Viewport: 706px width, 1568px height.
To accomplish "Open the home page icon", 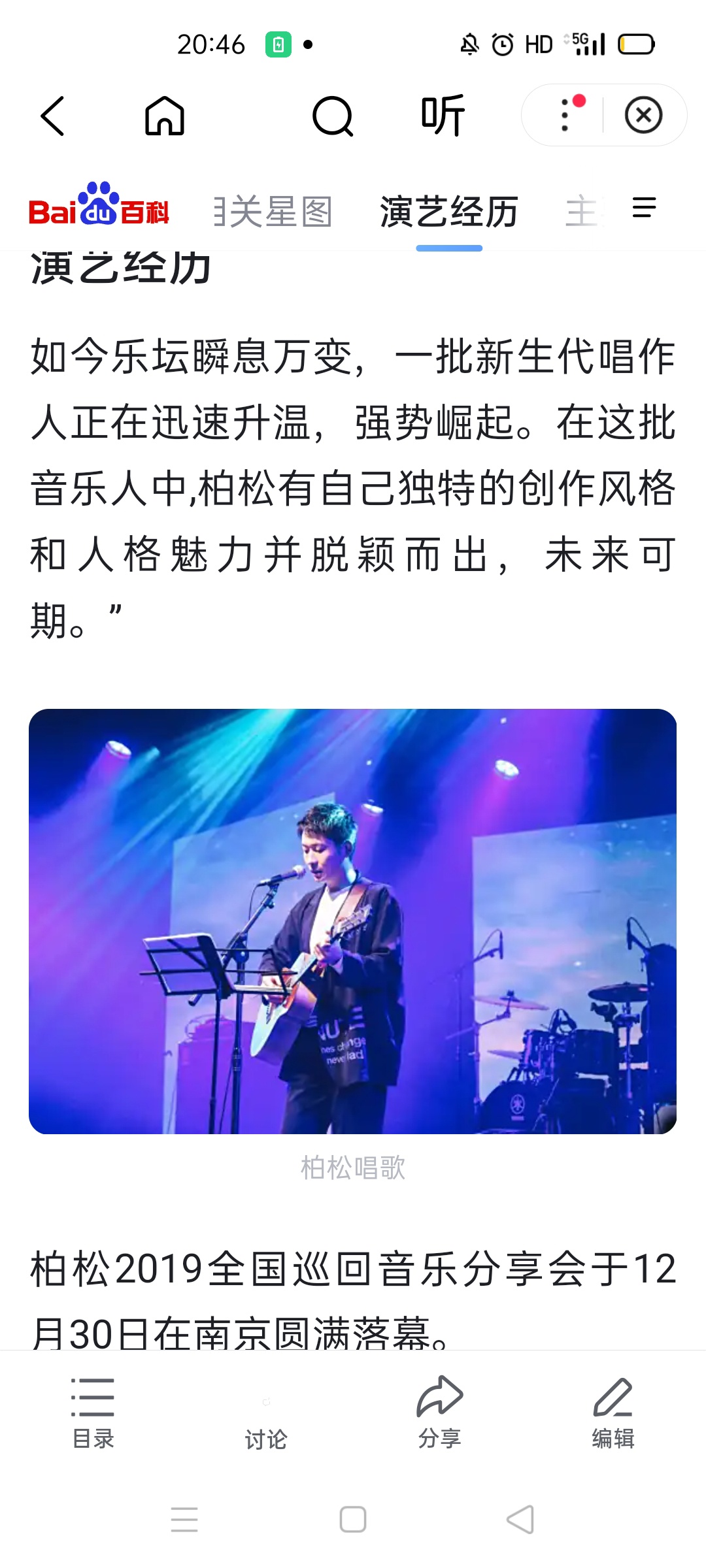I will (x=164, y=116).
